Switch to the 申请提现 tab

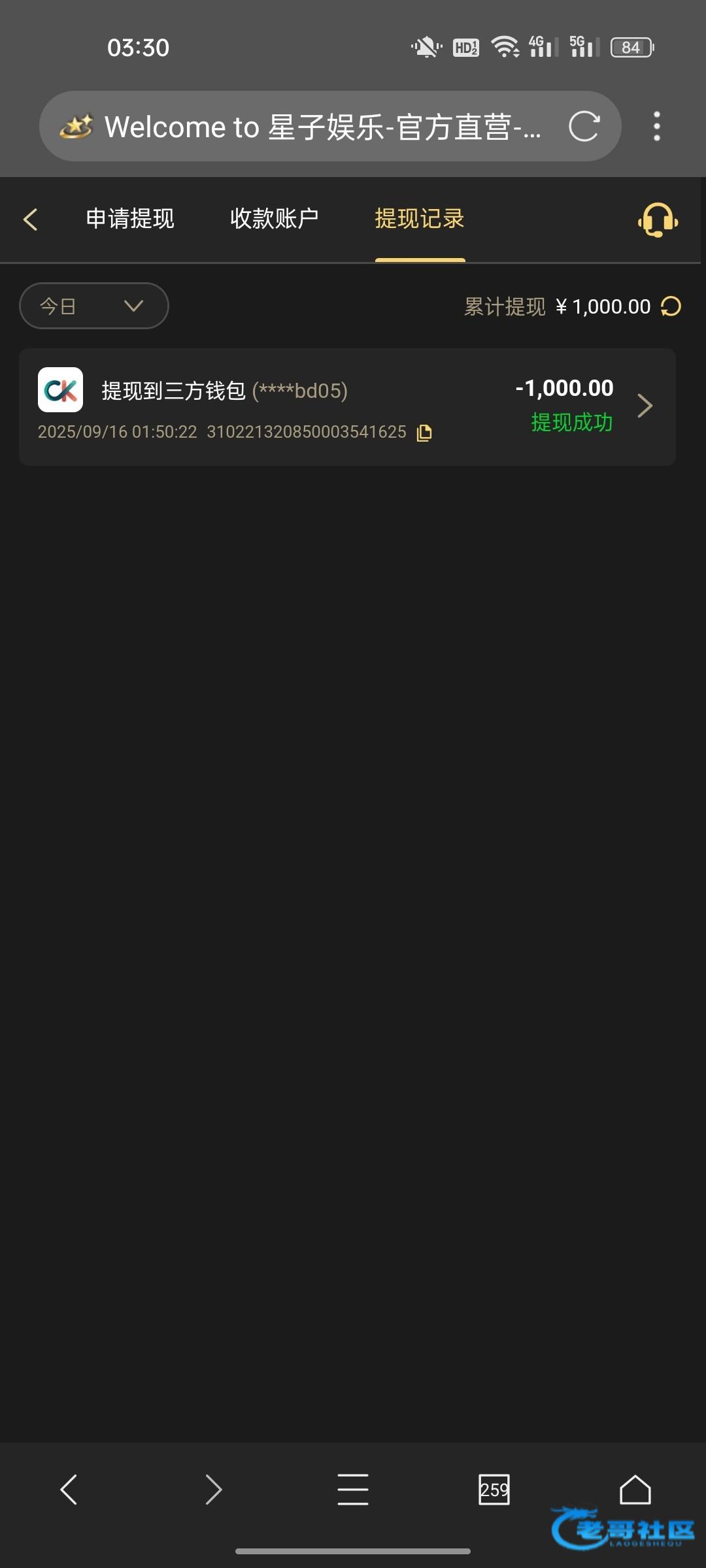130,219
